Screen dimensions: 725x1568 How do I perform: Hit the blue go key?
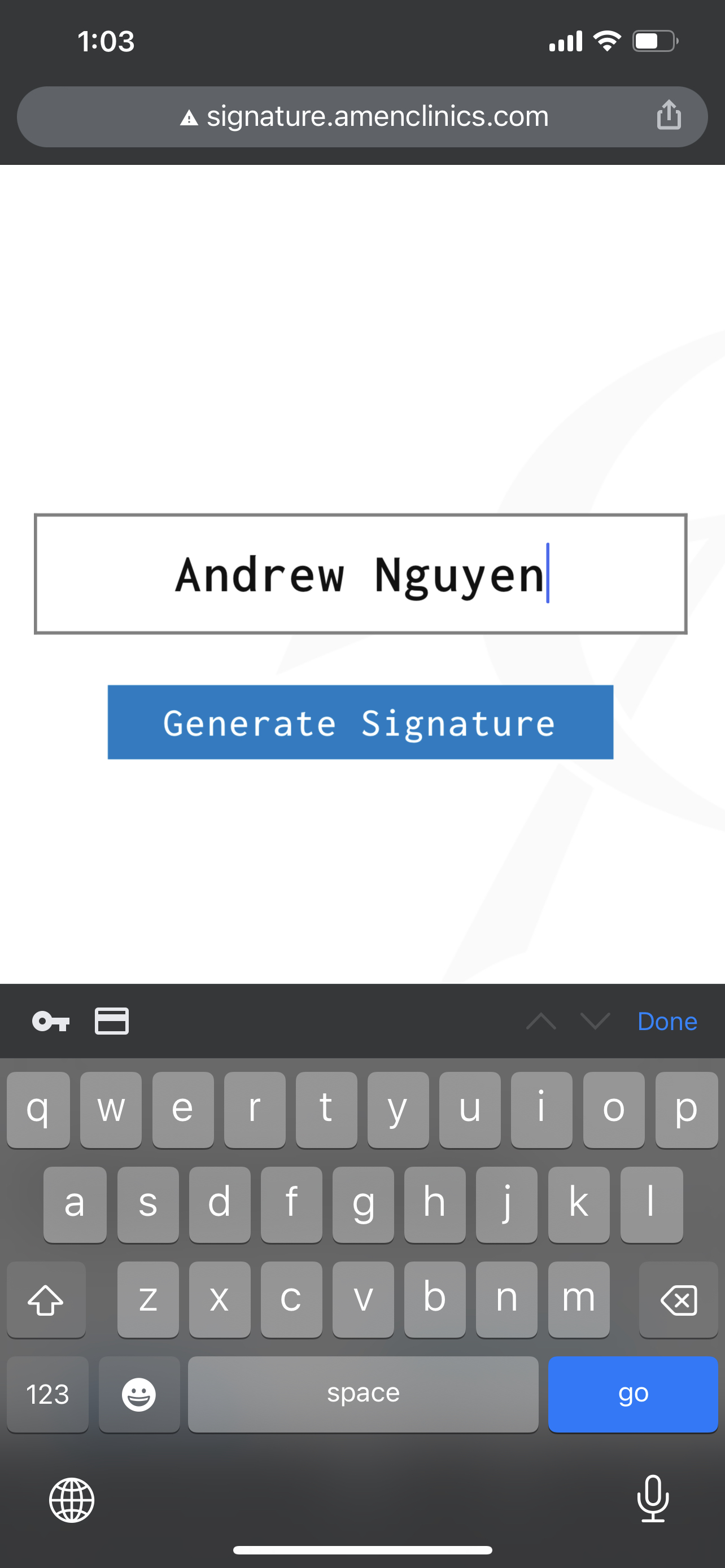pos(632,1393)
